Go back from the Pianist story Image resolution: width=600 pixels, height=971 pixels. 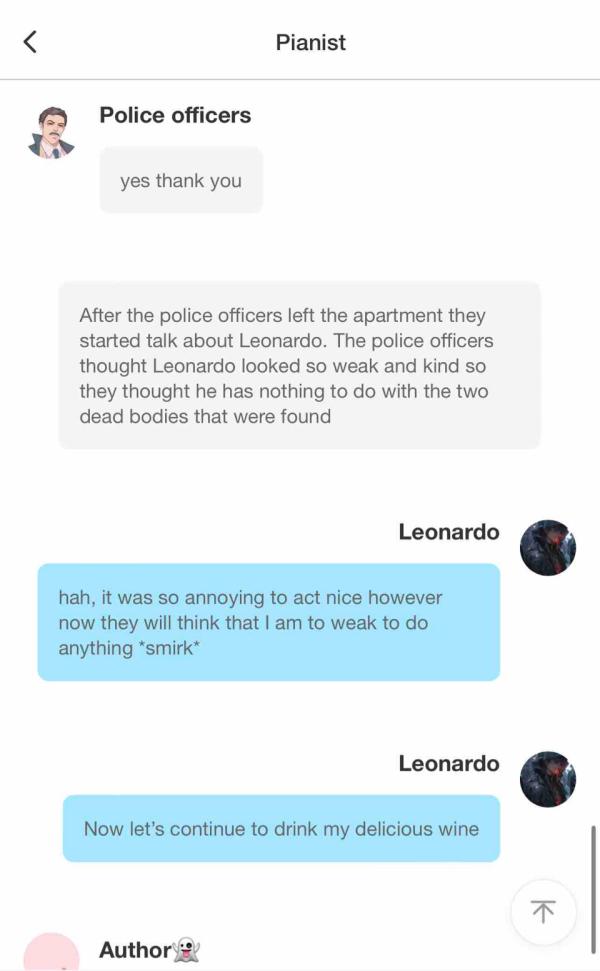tap(30, 42)
